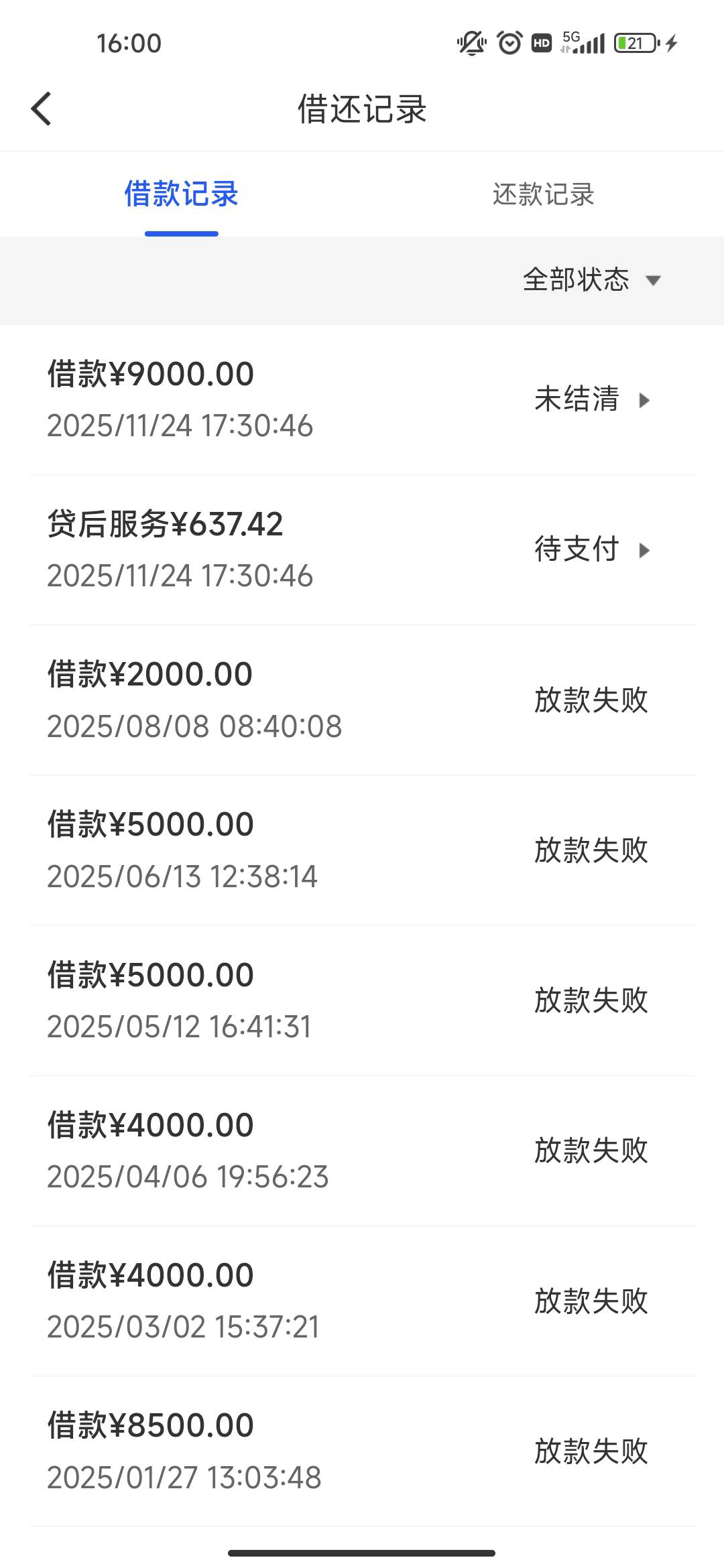Go back from 借还记录 page
Viewport: 724px width, 1568px height.
pyautogui.click(x=42, y=109)
